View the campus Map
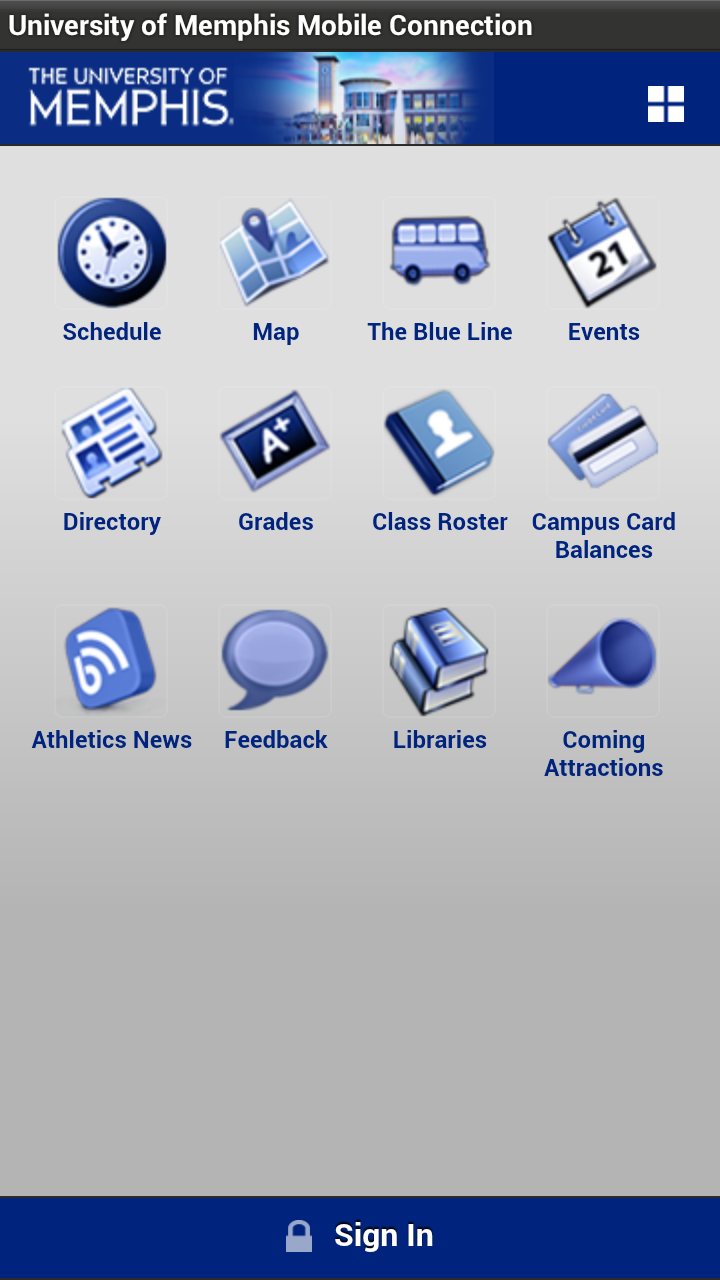The width and height of the screenshot is (720, 1280). (275, 253)
